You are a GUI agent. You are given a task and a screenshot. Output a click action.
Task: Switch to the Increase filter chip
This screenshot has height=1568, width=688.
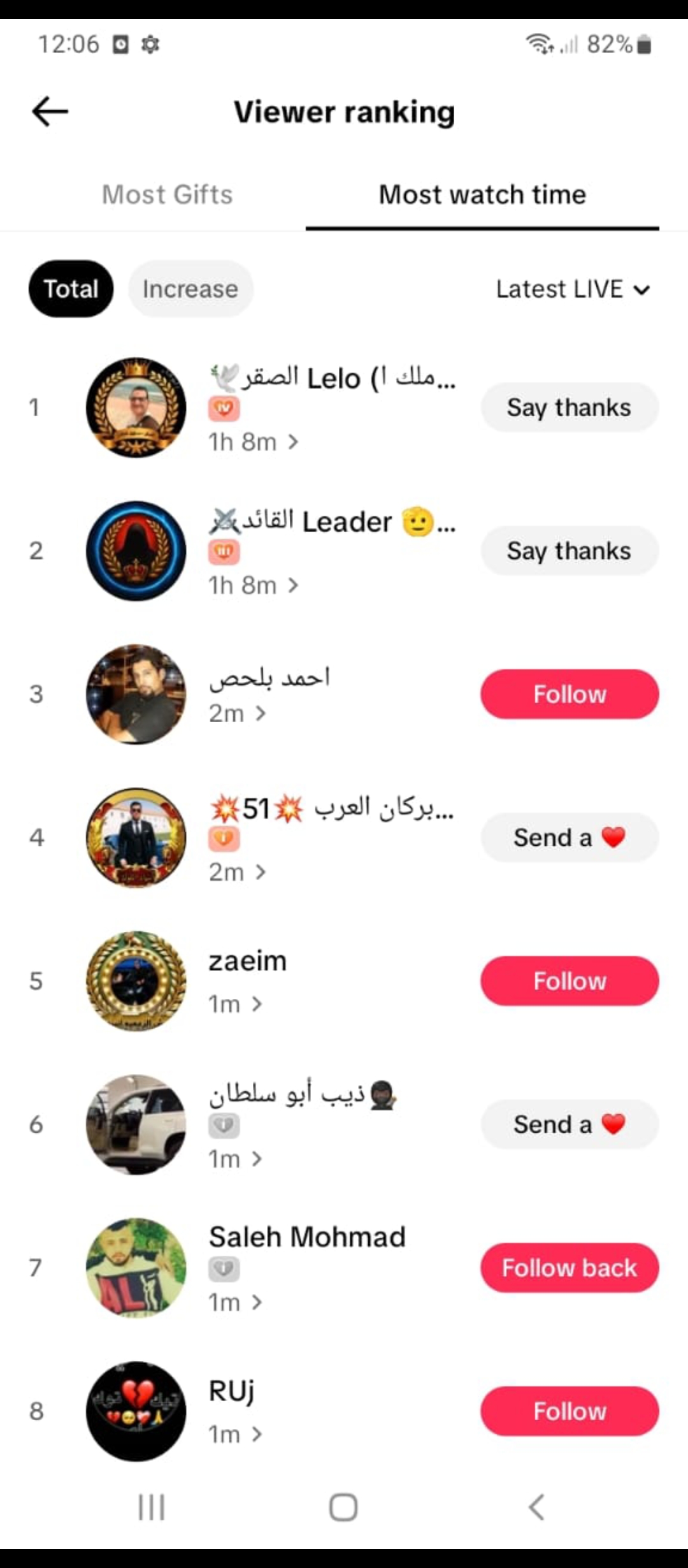click(x=190, y=289)
